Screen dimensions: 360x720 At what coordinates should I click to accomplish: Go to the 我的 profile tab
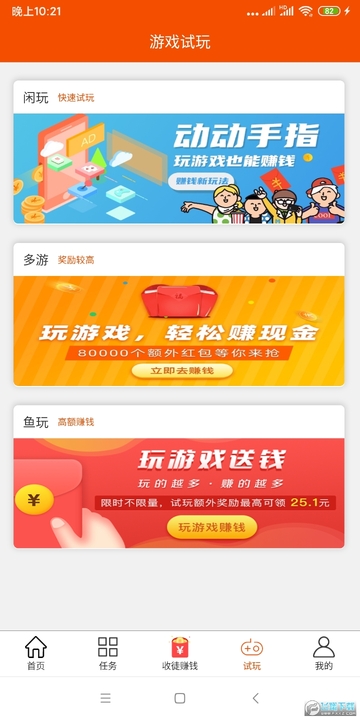tap(324, 653)
